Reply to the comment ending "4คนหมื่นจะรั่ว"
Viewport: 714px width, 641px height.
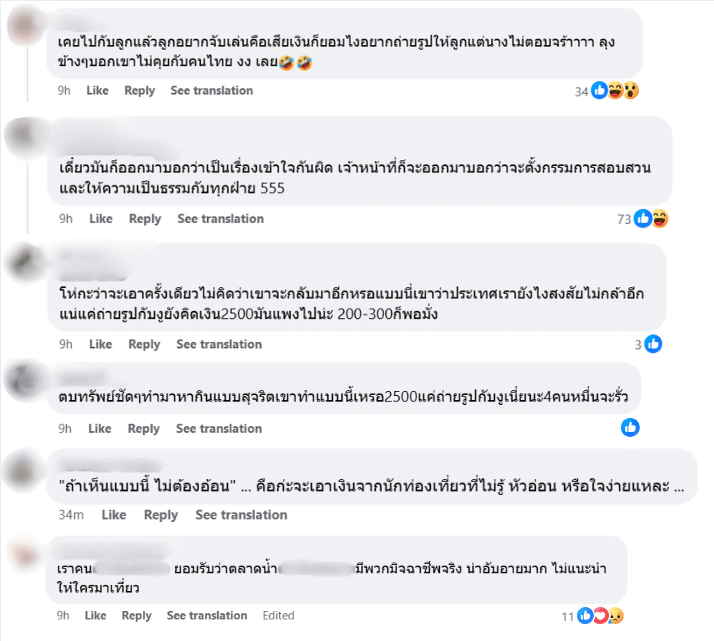[145, 429]
